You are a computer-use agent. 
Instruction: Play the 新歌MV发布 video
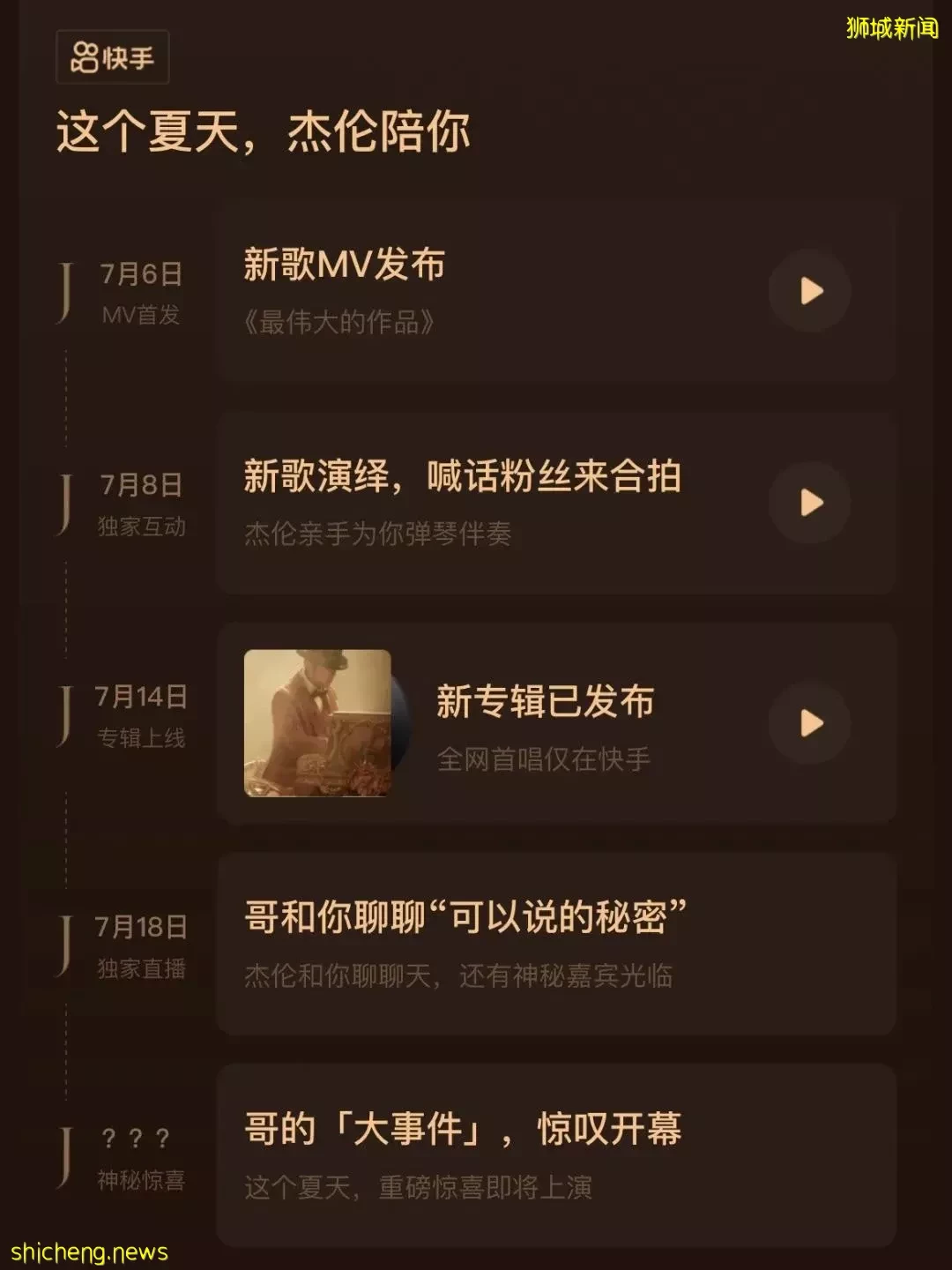click(809, 291)
